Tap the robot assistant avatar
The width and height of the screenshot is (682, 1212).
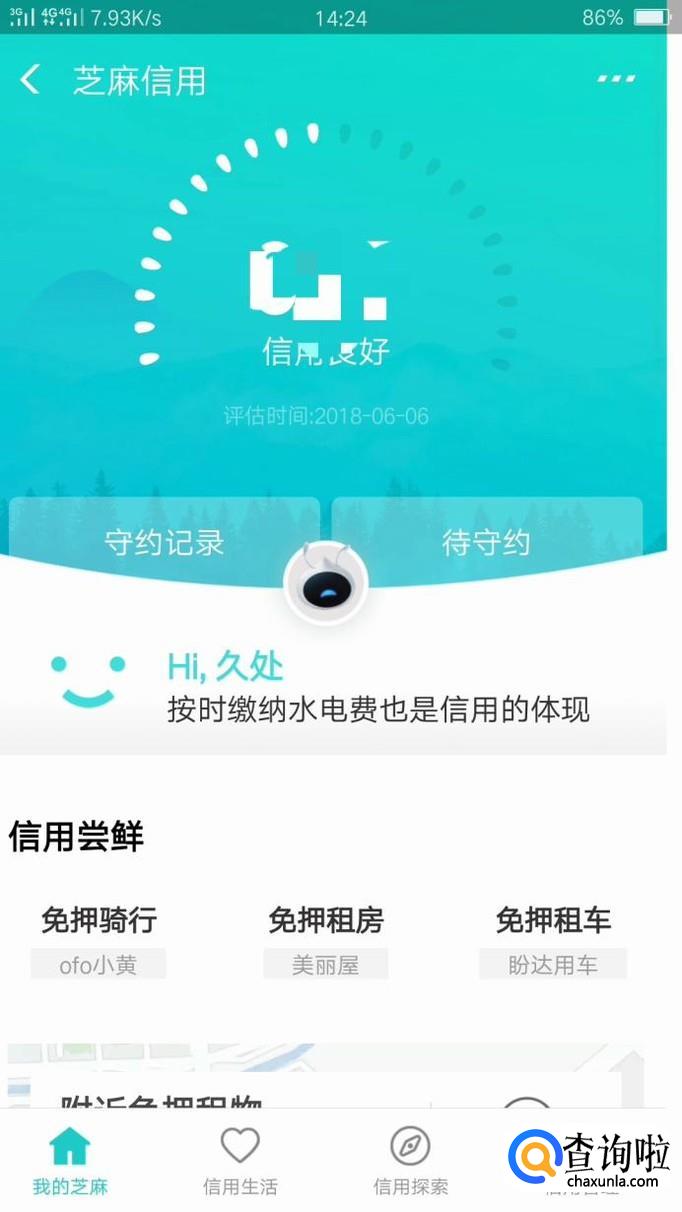[x=326, y=583]
